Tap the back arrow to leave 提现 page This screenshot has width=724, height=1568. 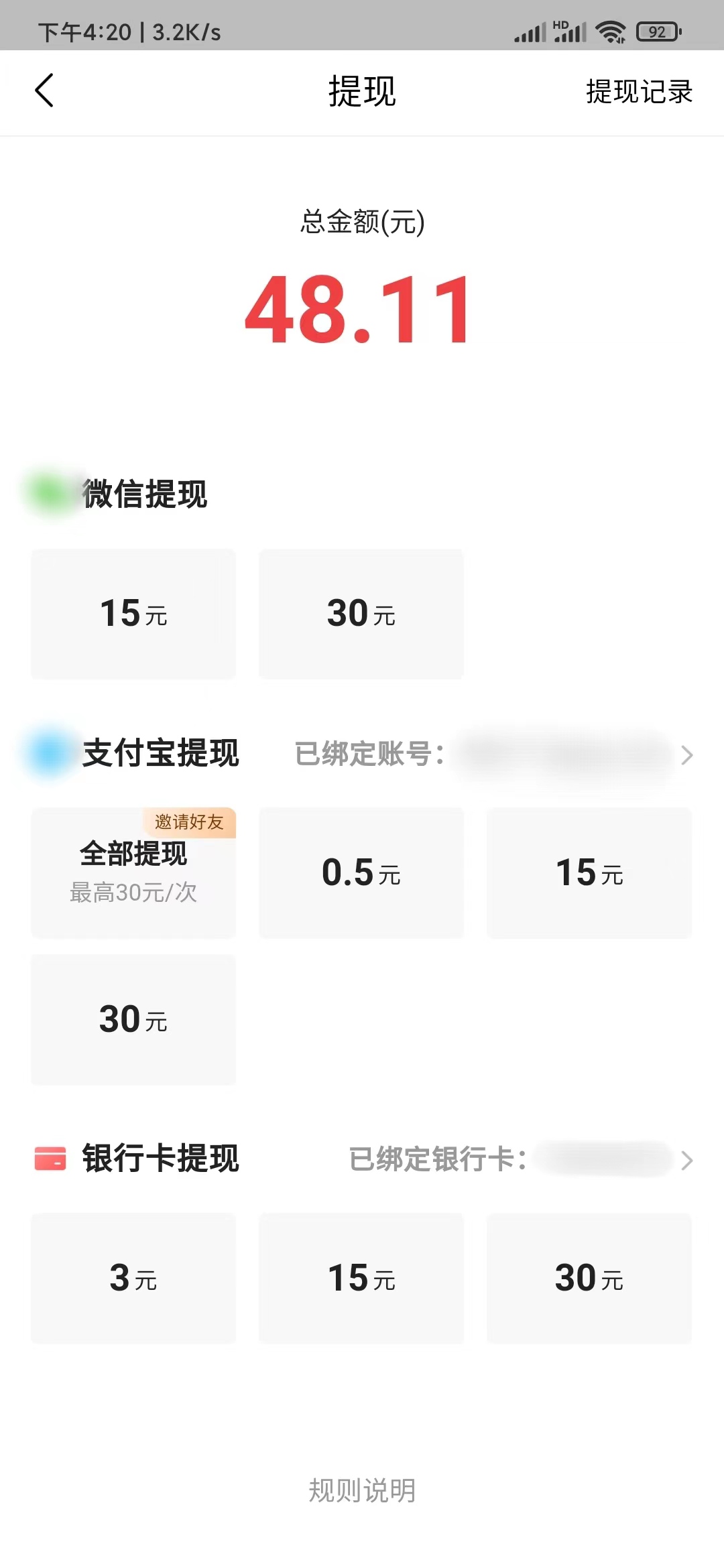click(x=44, y=92)
